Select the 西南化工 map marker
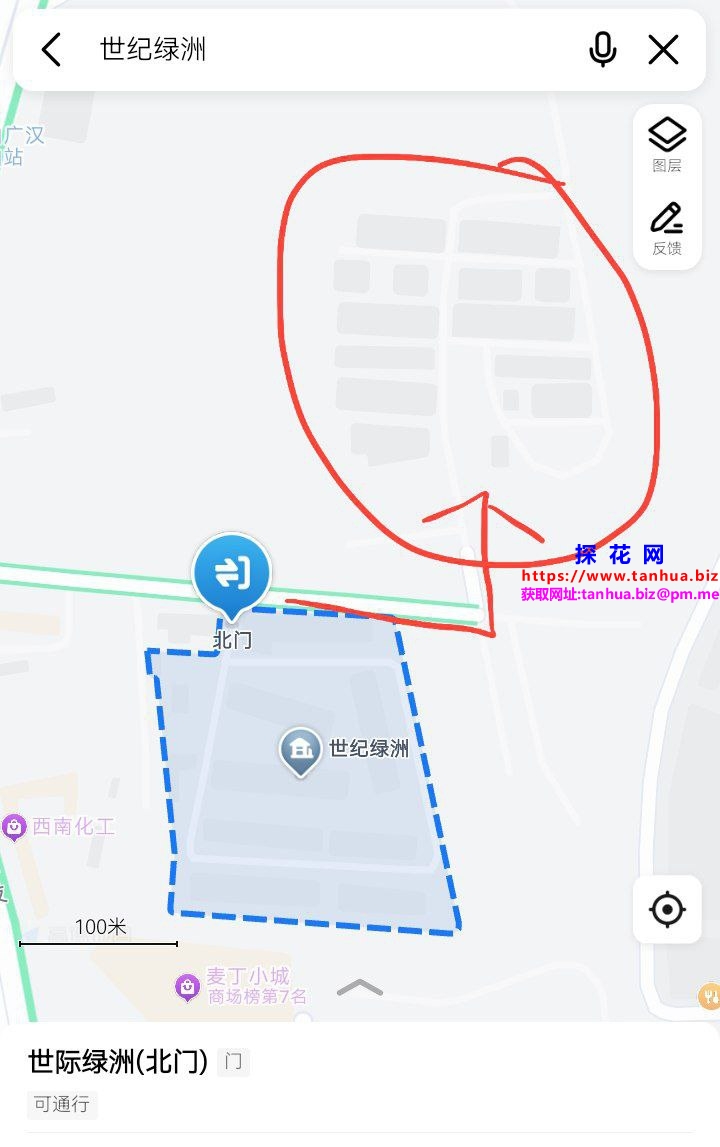This screenshot has width=720, height=1147. (x=14, y=827)
